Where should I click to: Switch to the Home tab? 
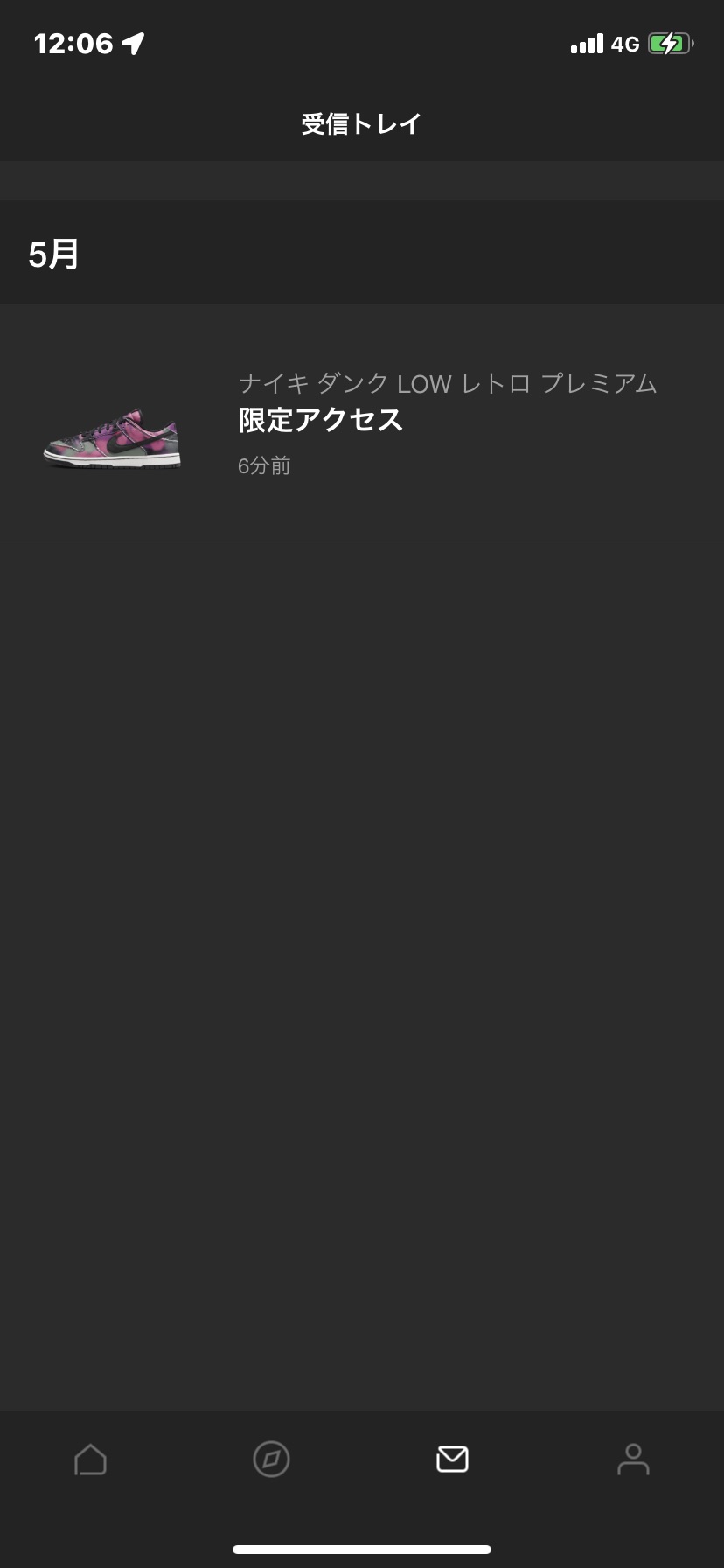[90, 1459]
